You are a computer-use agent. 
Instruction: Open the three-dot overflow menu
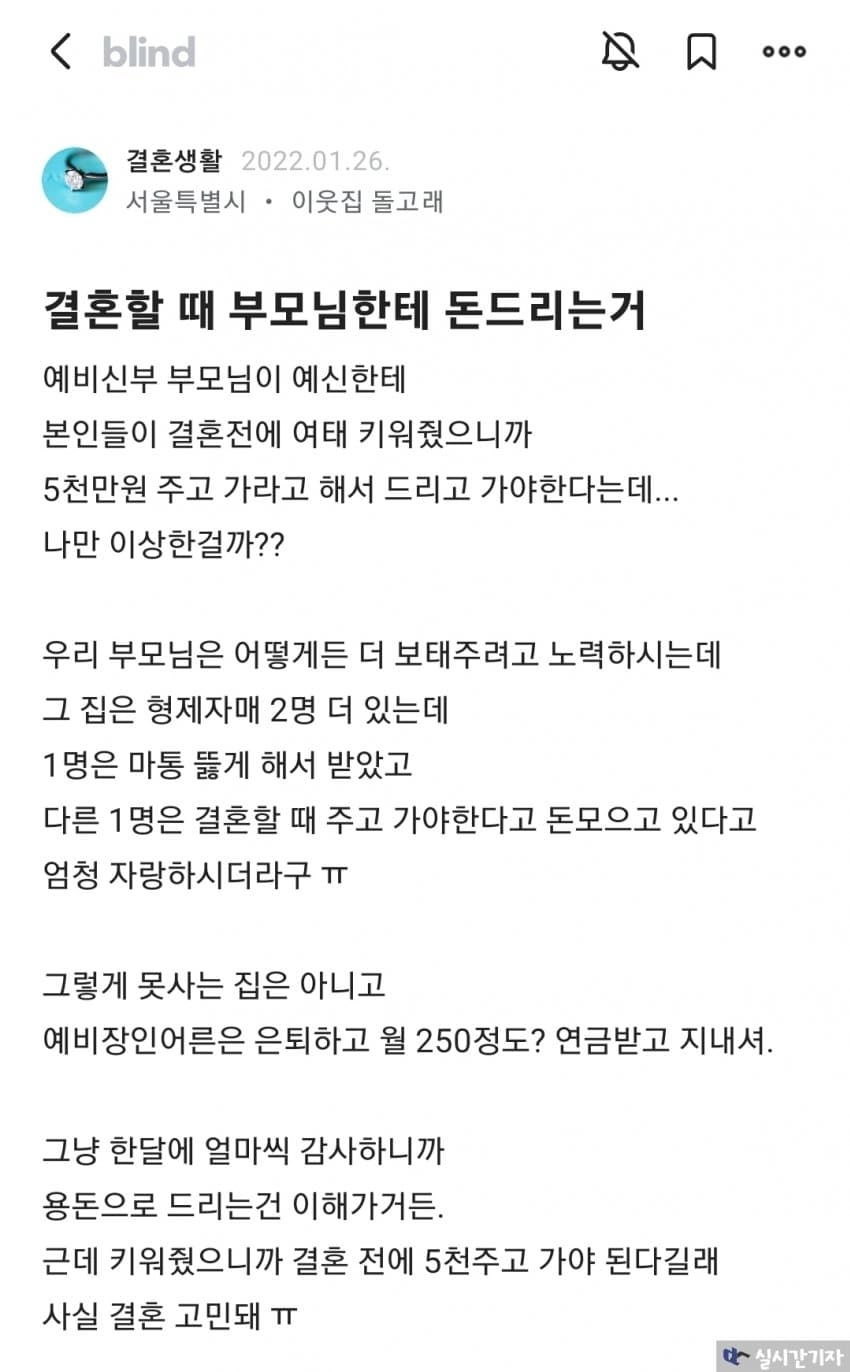point(784,52)
